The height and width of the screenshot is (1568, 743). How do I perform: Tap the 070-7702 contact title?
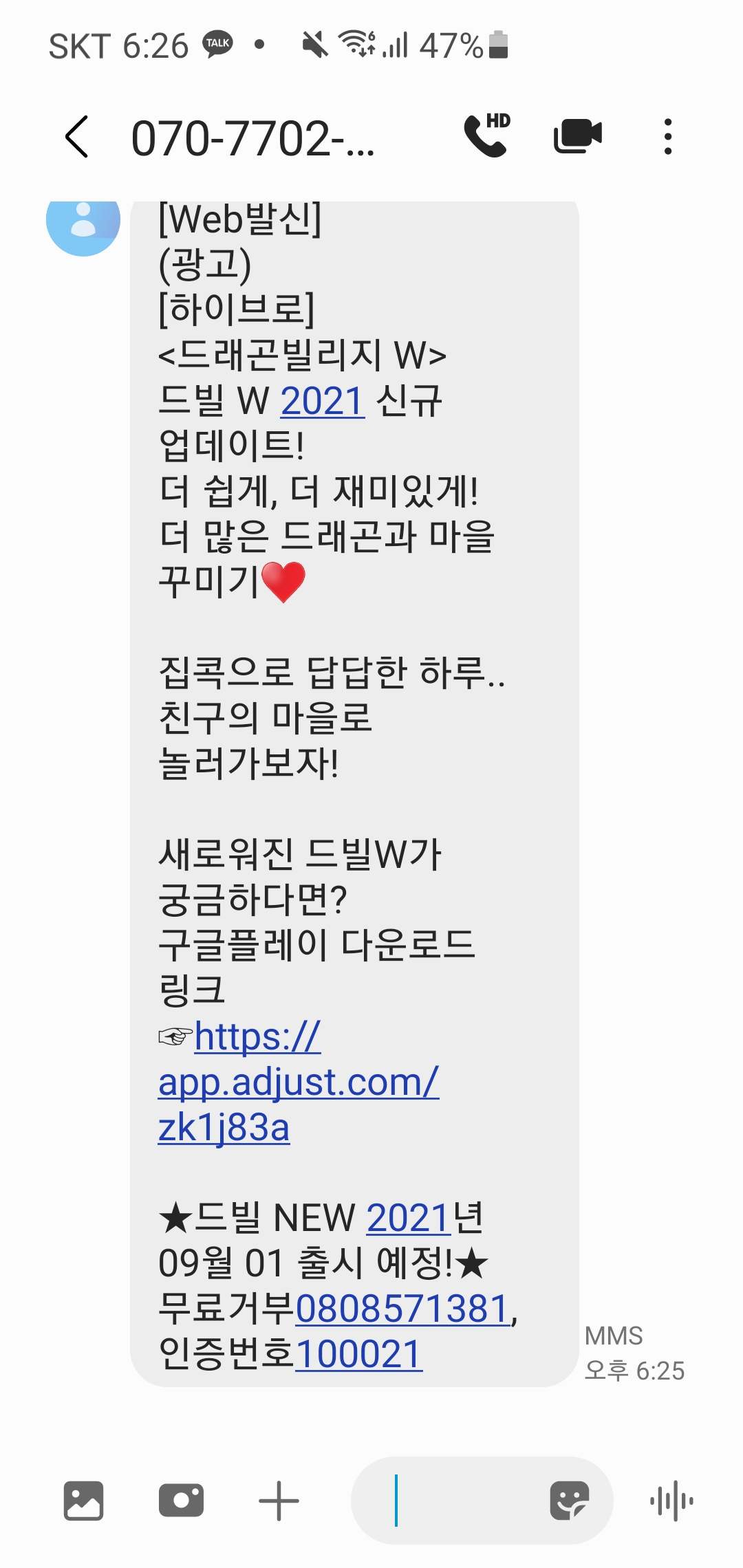[252, 138]
